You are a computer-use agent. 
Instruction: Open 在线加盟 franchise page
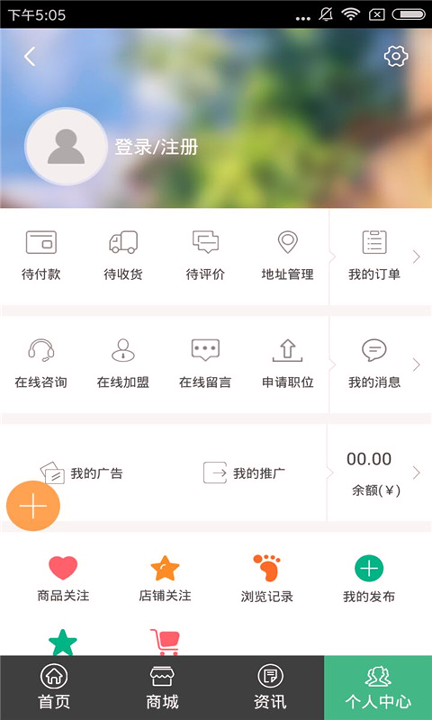123,363
